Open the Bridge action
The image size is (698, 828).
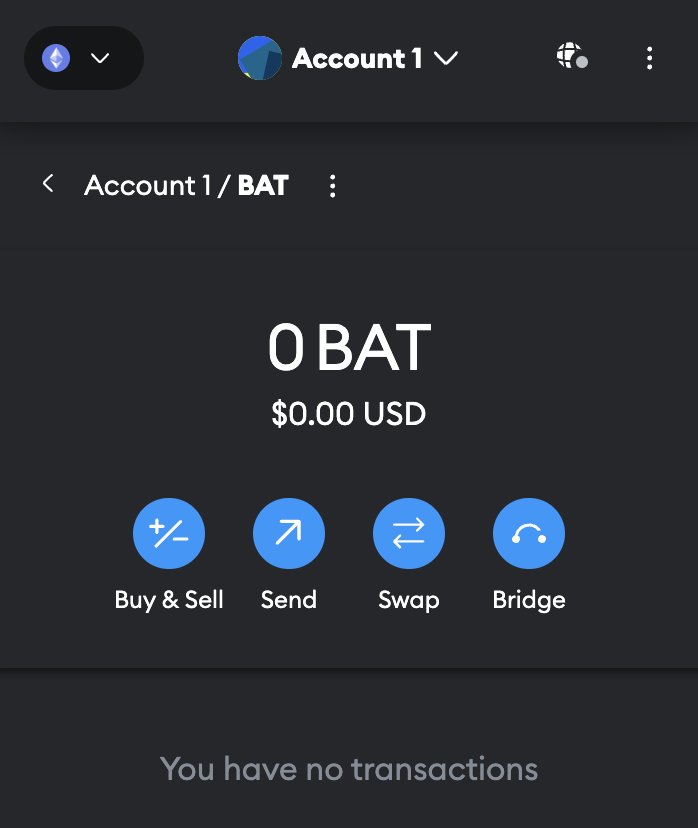point(529,534)
